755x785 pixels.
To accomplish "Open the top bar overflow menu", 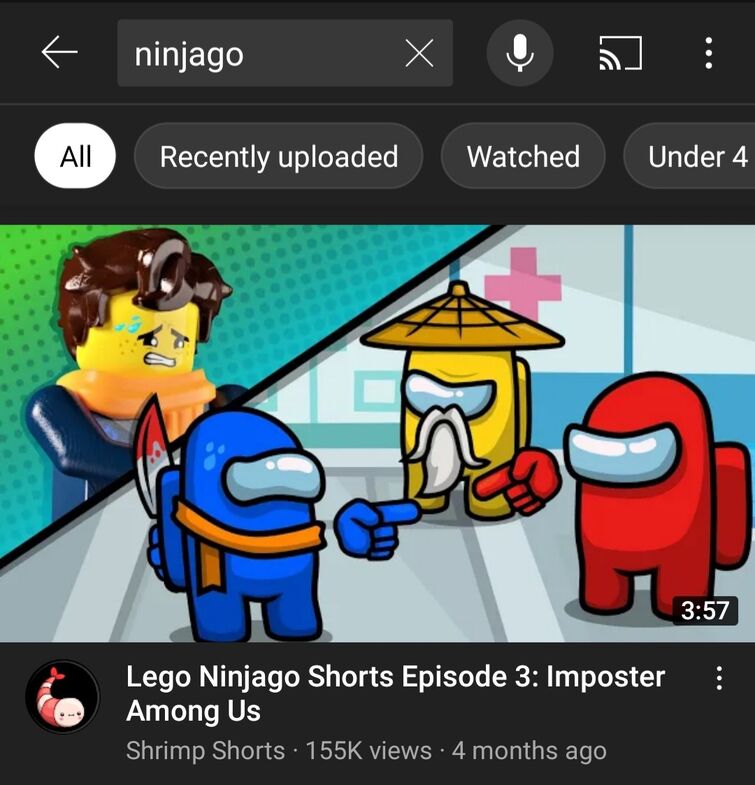I will pyautogui.click(x=708, y=53).
